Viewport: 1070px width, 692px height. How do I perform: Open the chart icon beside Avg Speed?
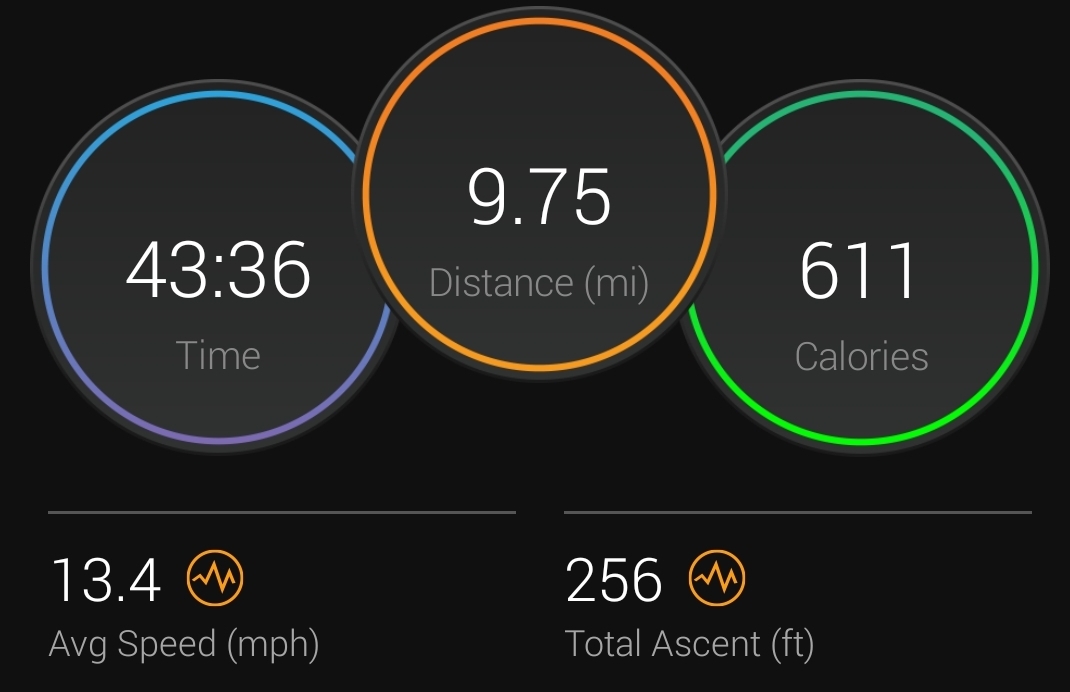click(215, 578)
